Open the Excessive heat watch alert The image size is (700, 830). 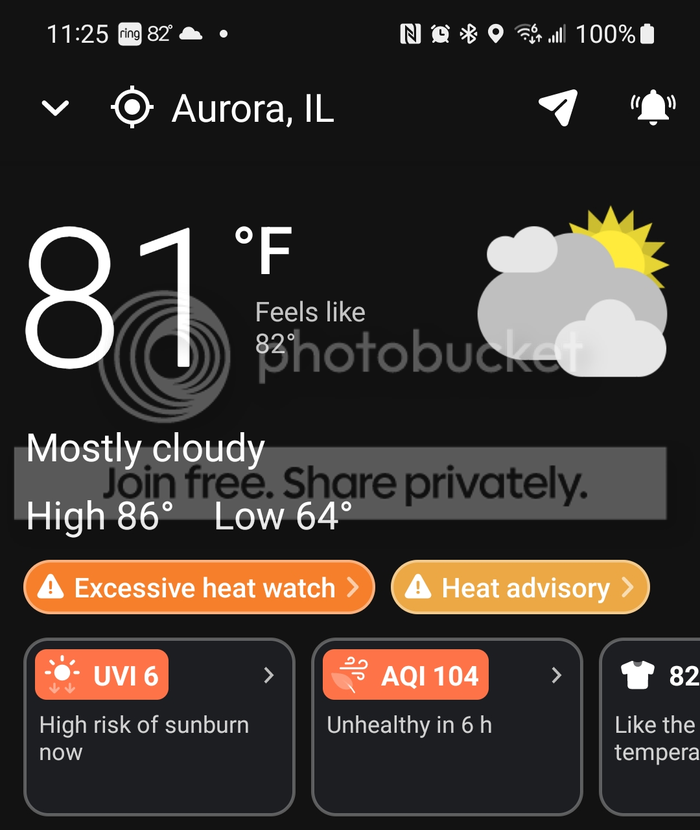tap(199, 587)
